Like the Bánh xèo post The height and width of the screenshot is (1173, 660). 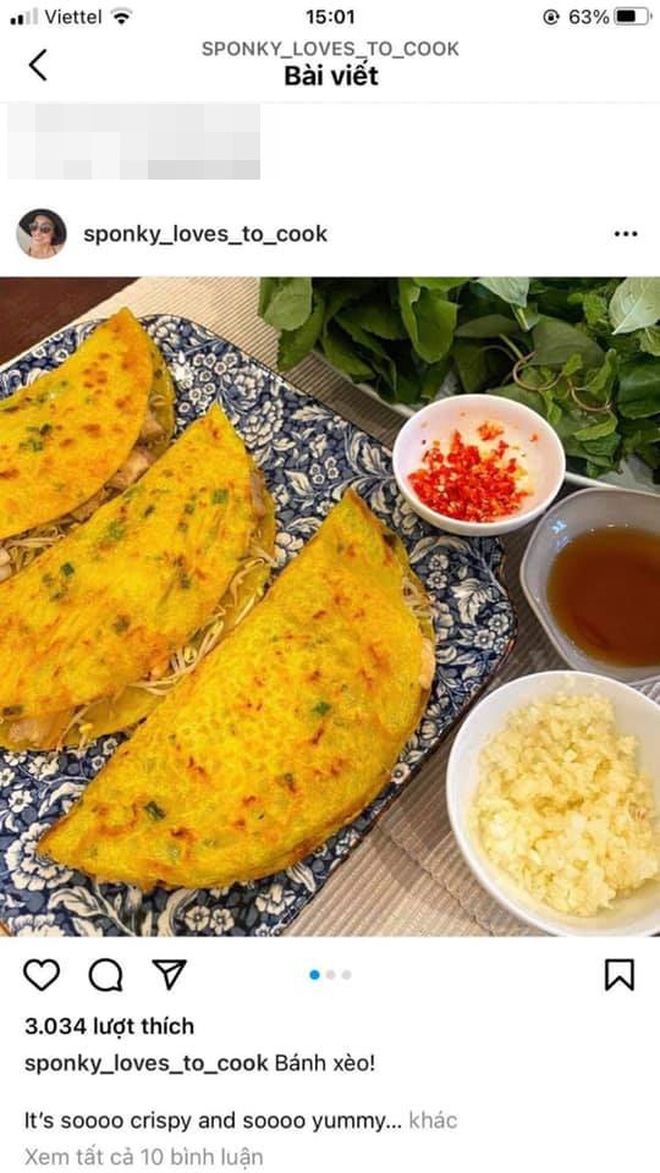pos(41,974)
